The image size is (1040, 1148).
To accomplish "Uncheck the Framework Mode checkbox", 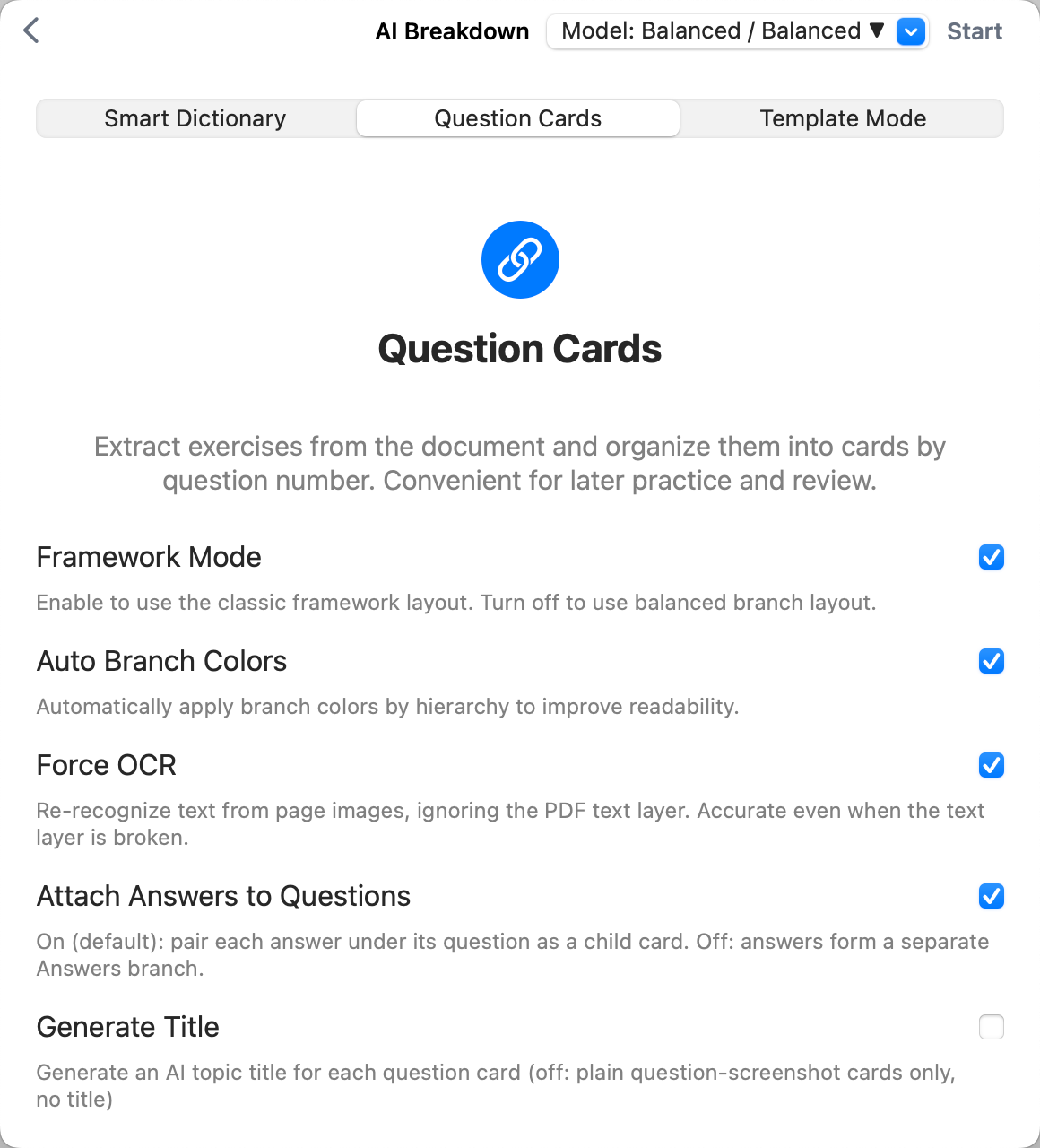I will pyautogui.click(x=992, y=557).
